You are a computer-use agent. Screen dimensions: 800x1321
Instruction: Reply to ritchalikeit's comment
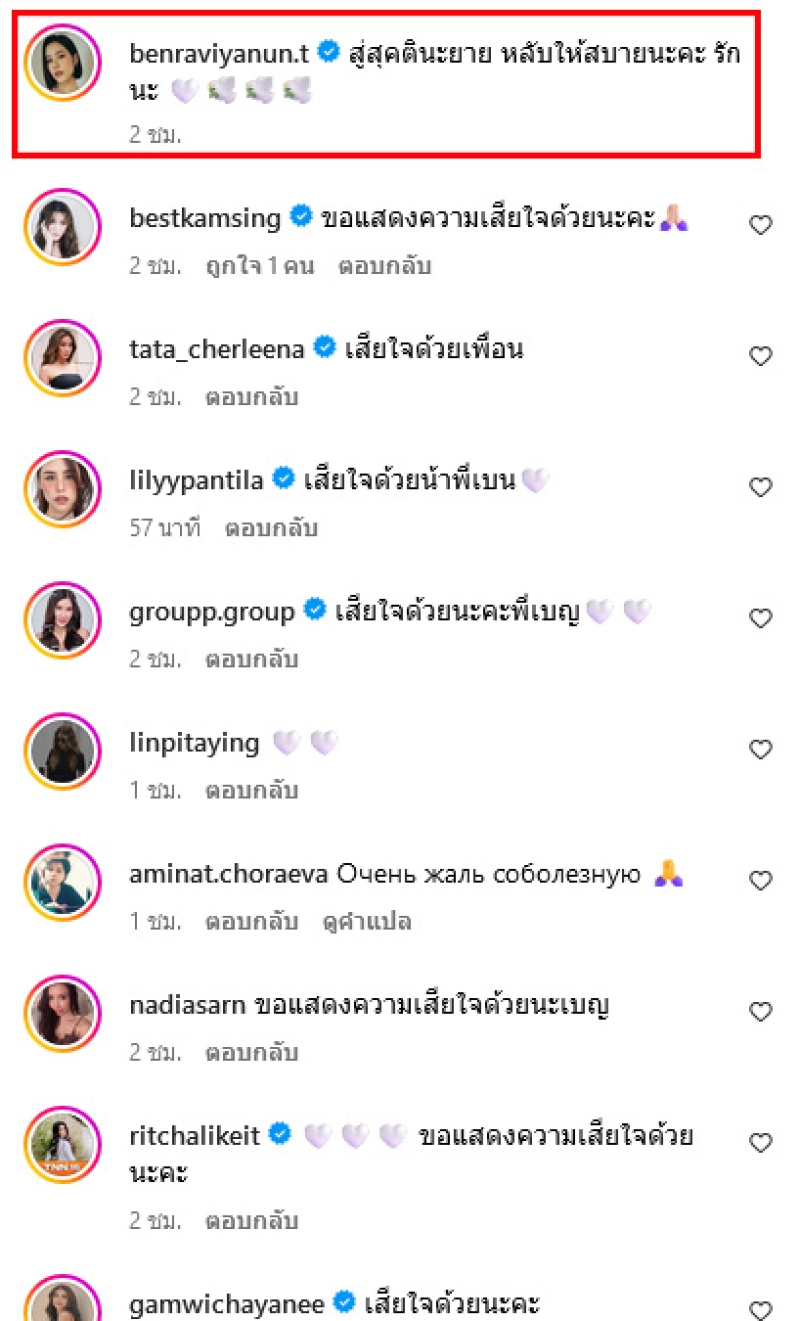[251, 1220]
